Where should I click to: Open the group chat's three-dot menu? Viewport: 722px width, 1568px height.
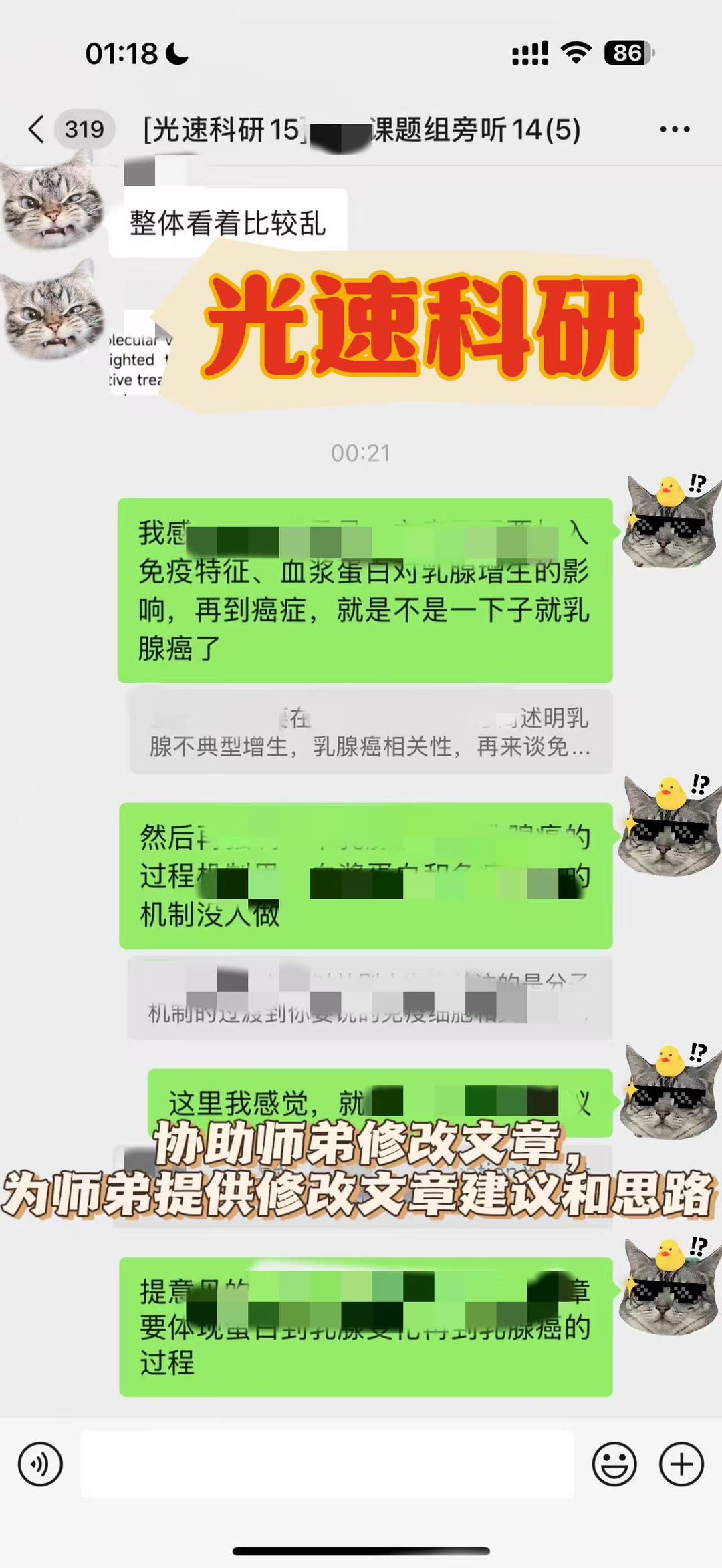tap(675, 129)
